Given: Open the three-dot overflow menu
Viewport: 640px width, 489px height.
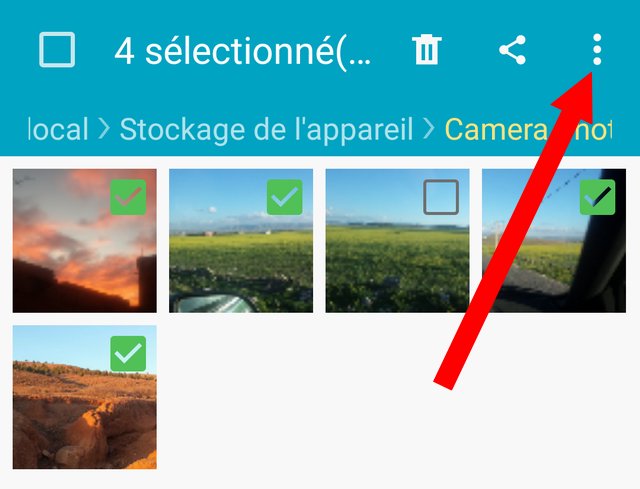Looking at the screenshot, I should 597,49.
